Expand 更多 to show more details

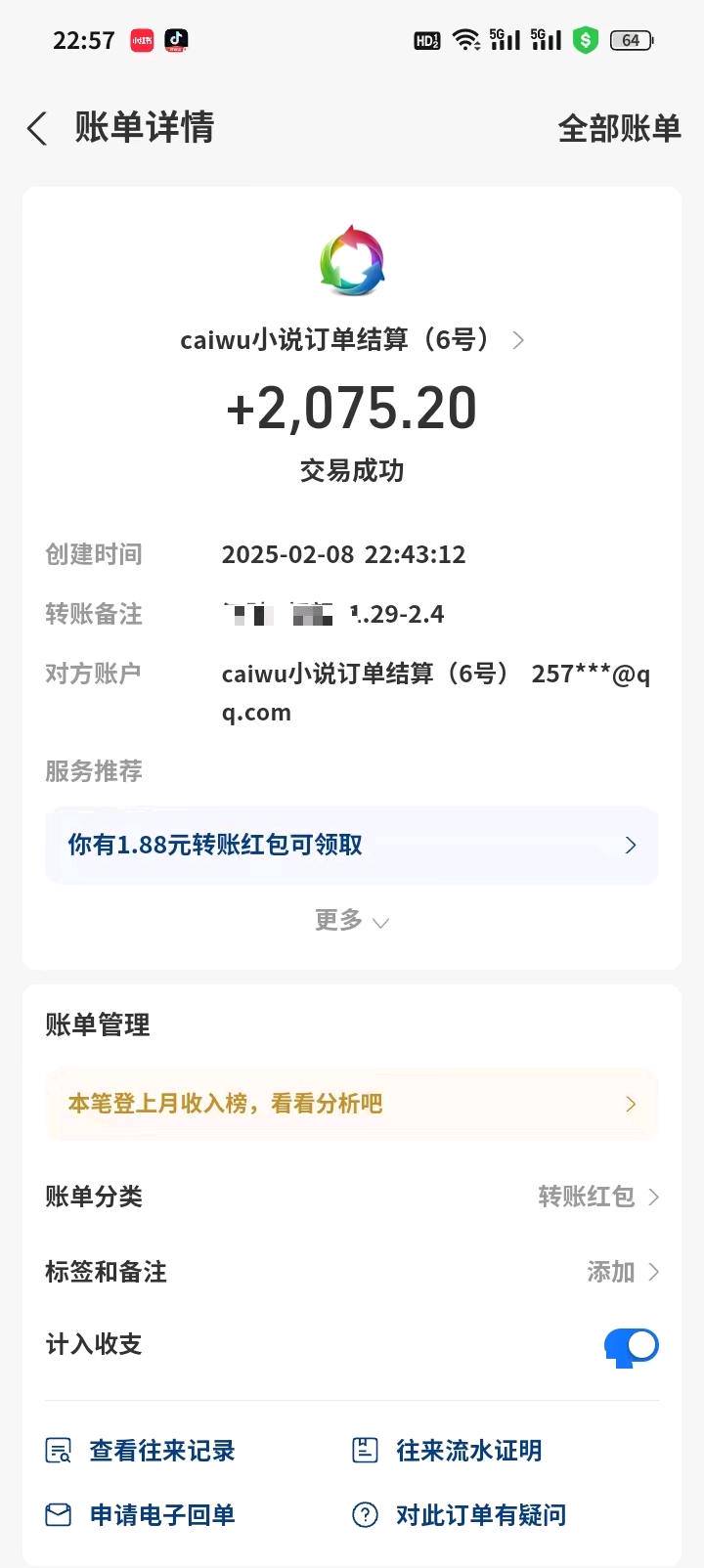(351, 921)
